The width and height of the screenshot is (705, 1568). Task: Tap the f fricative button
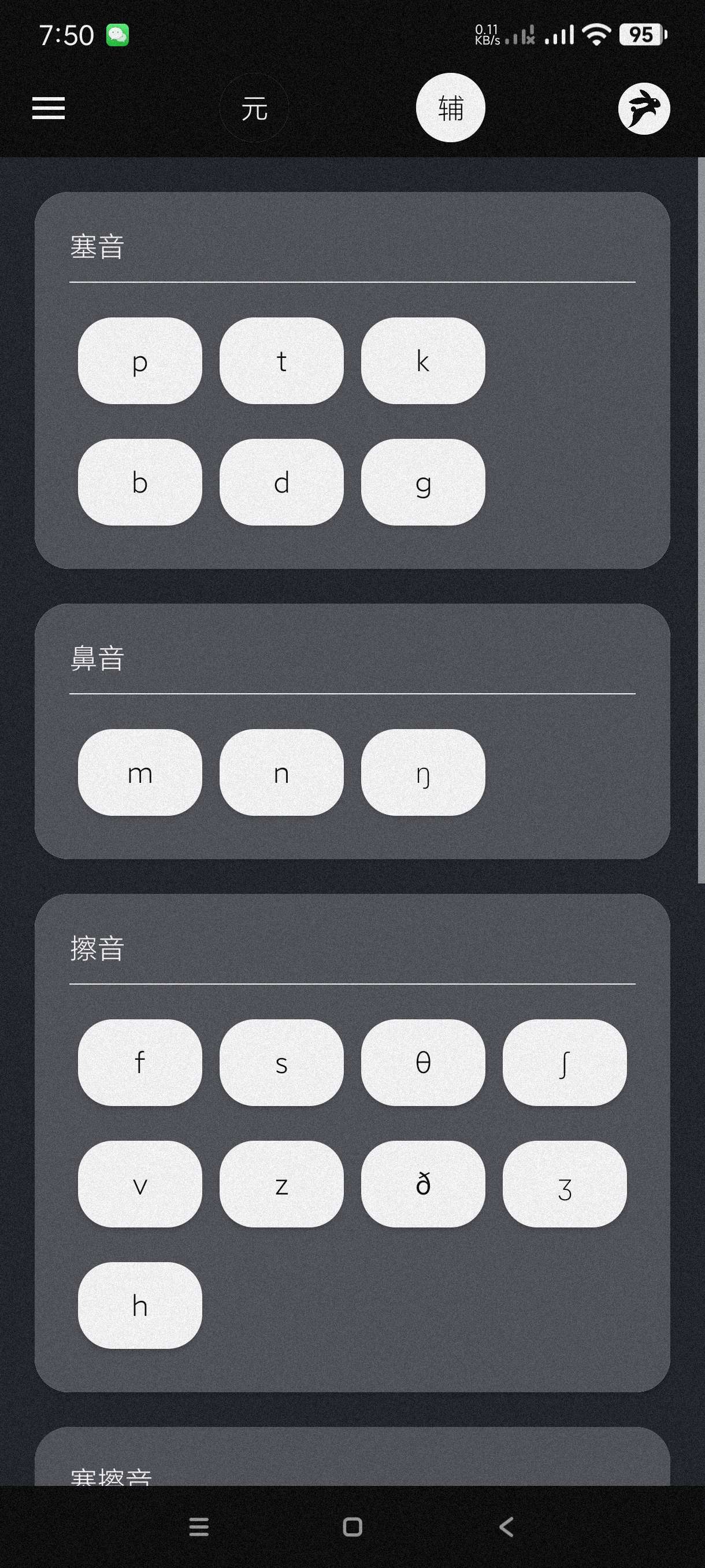pos(140,1063)
